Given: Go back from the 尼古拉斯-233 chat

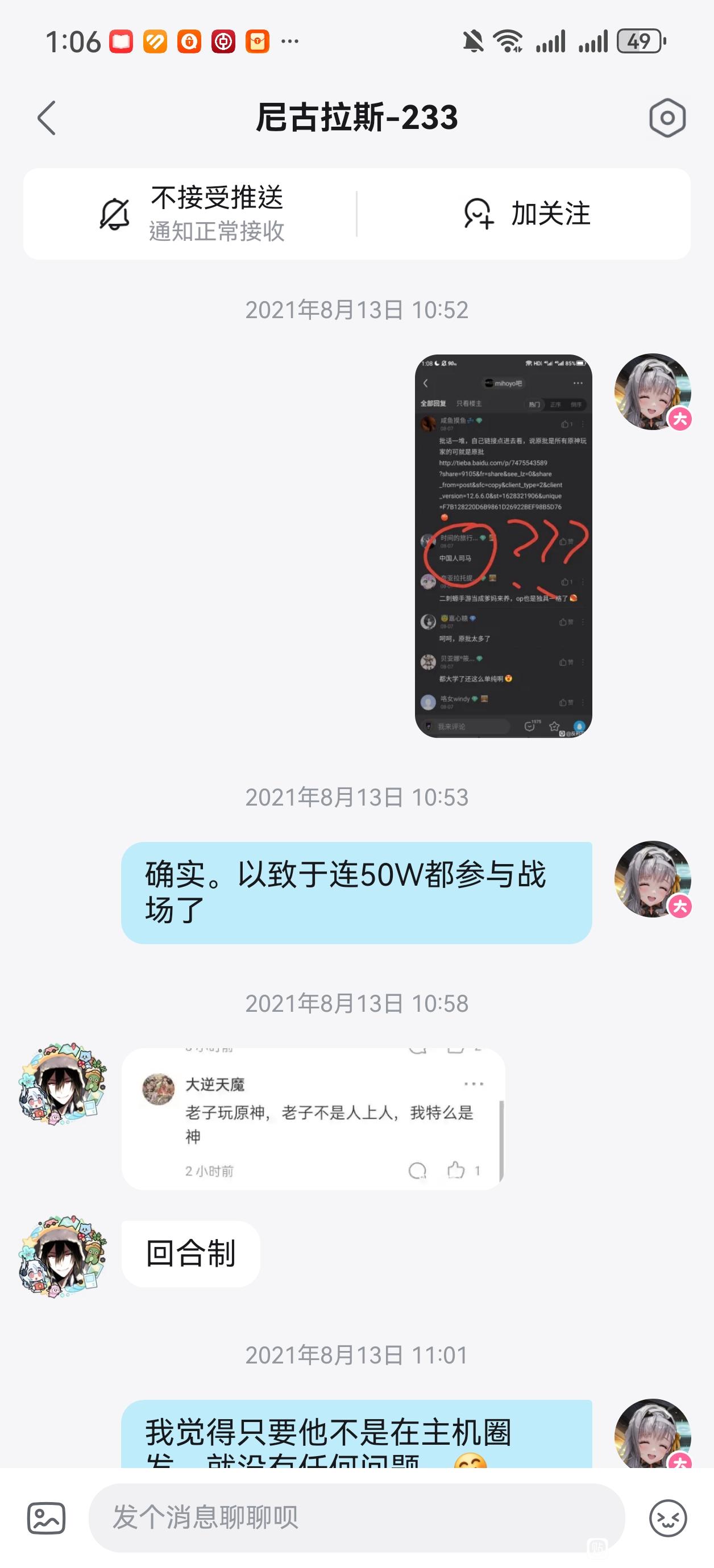Looking at the screenshot, I should (x=47, y=118).
